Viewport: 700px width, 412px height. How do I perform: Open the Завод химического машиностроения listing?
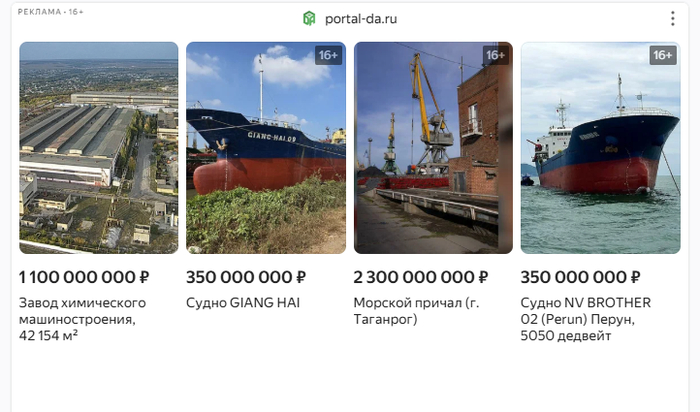point(98,147)
